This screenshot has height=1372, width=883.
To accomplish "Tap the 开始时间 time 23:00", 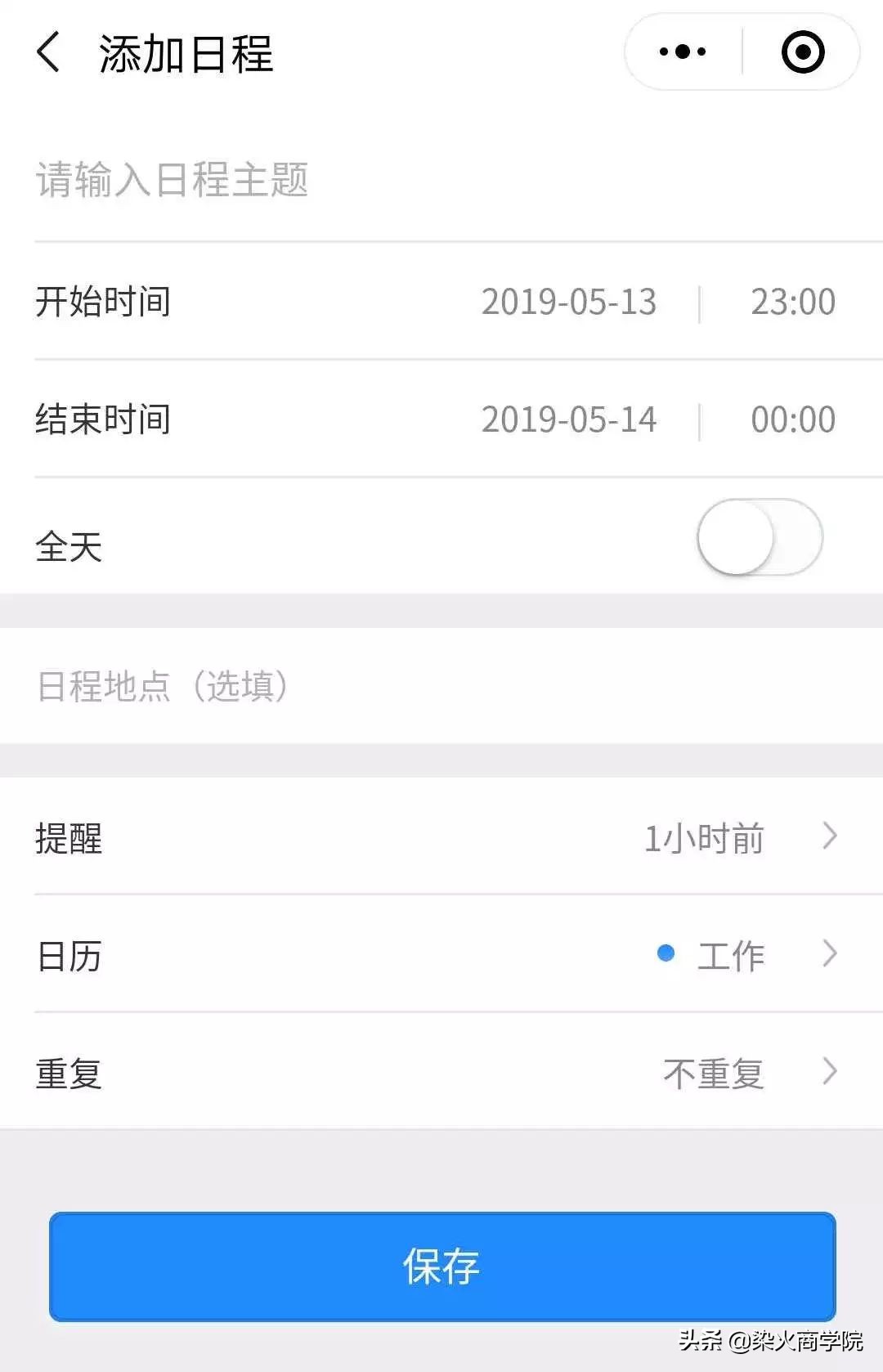I will pos(792,303).
